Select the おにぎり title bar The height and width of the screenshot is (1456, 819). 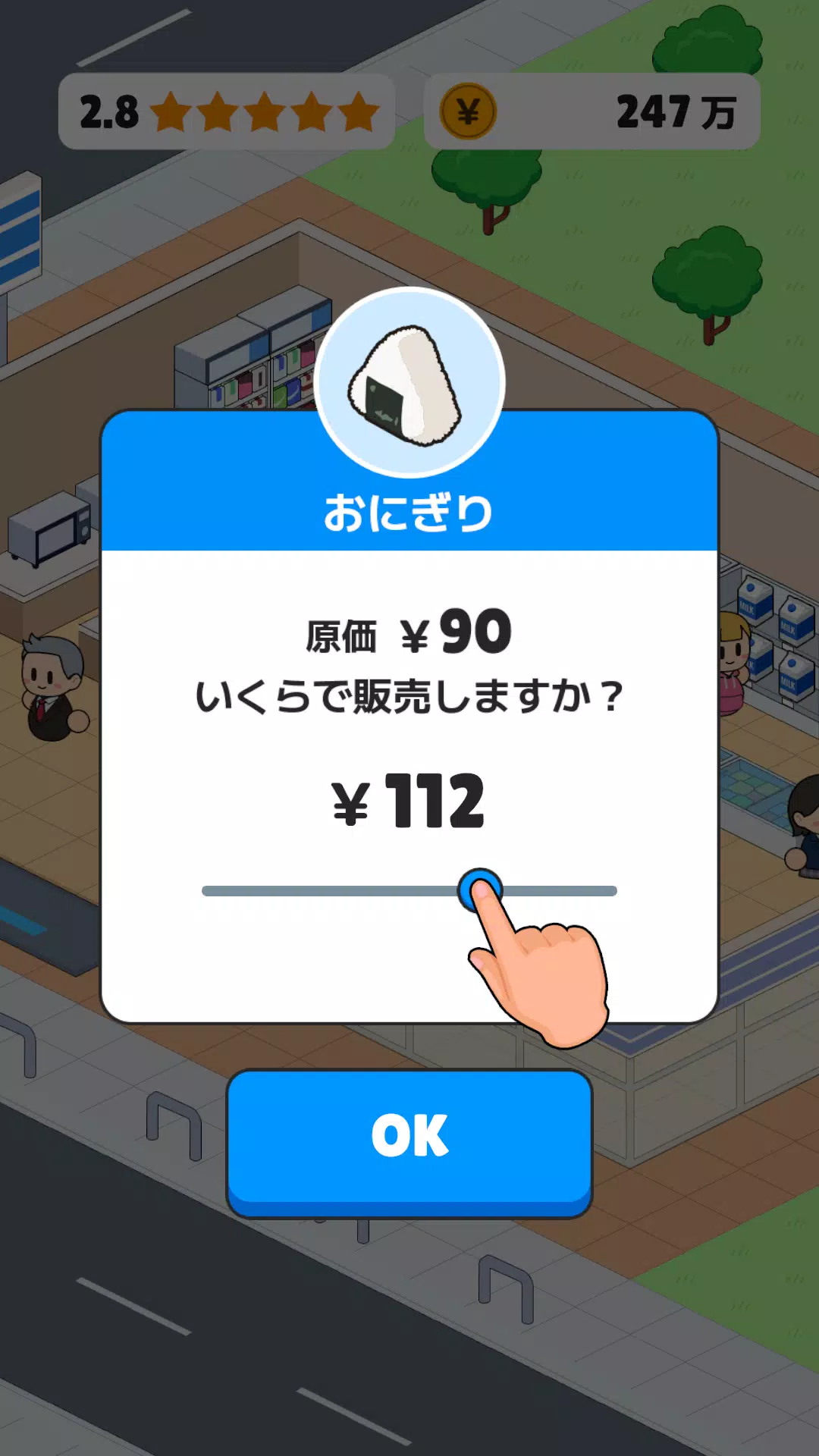(409, 512)
